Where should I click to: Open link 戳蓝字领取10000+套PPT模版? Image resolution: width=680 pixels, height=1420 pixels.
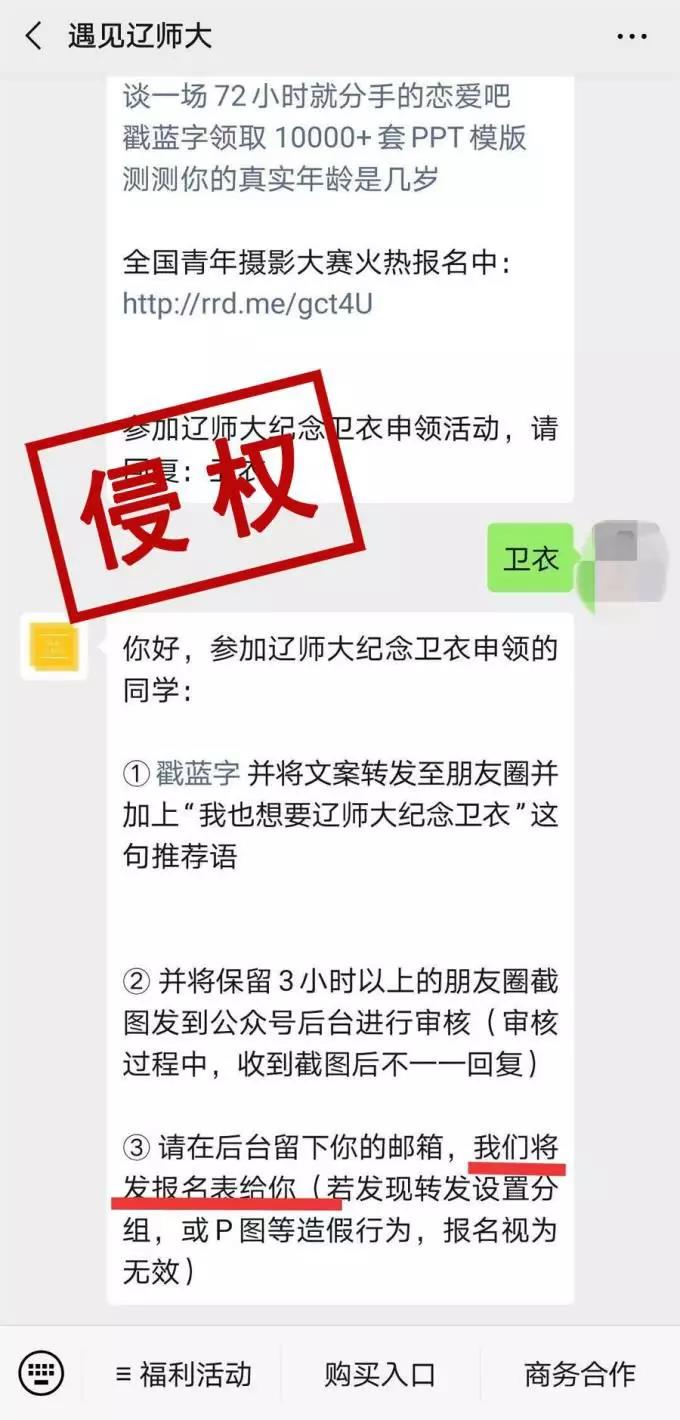click(324, 138)
